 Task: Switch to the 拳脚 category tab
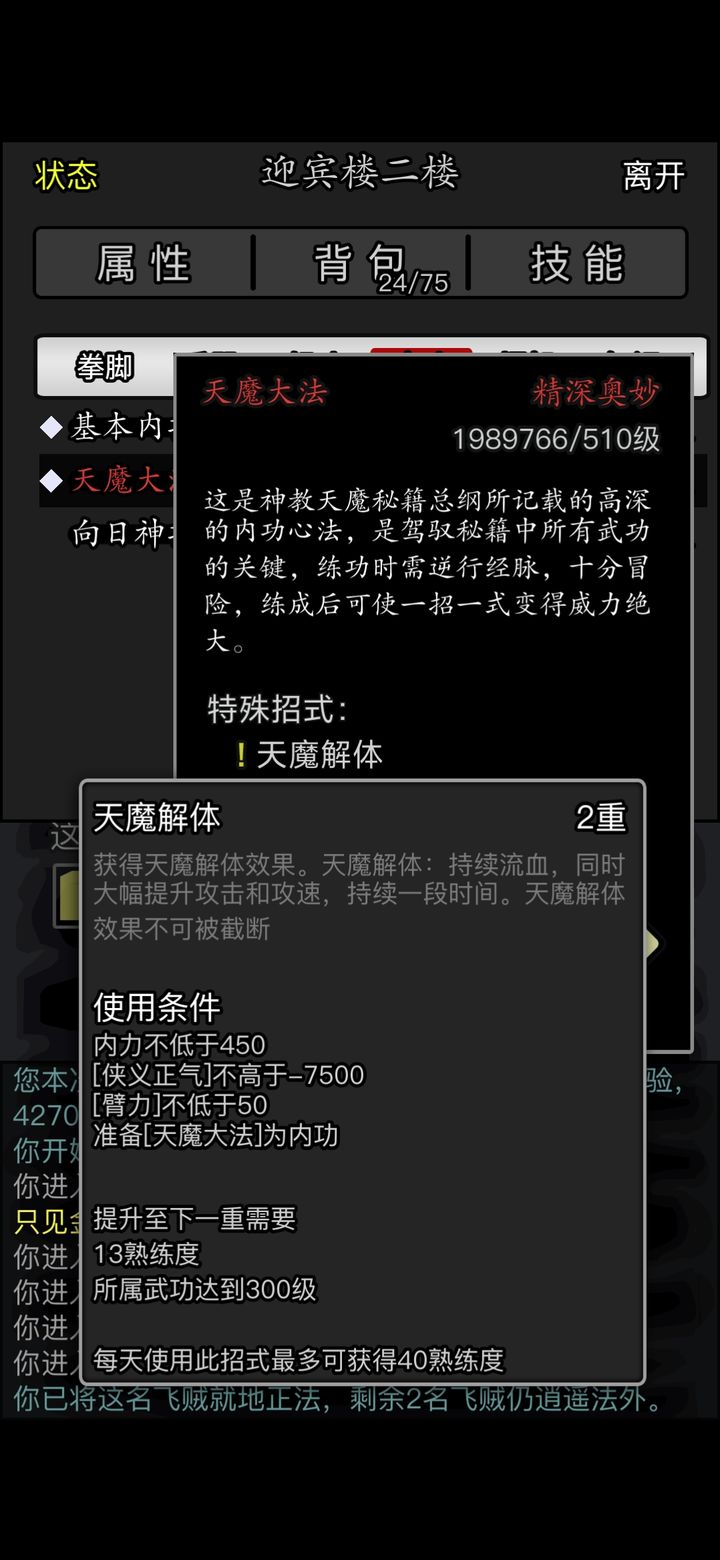(103, 367)
